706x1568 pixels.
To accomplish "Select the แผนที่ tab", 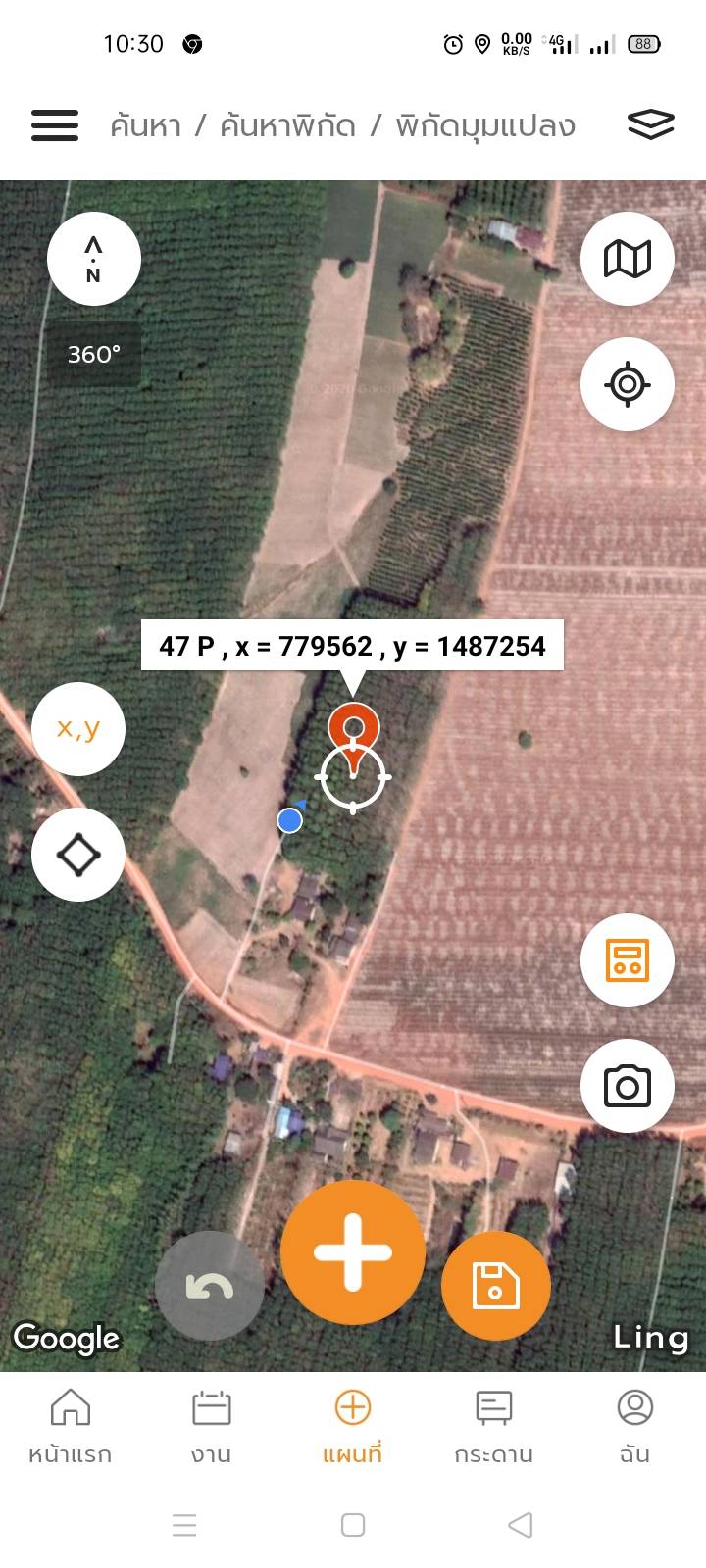I will (x=353, y=1427).
